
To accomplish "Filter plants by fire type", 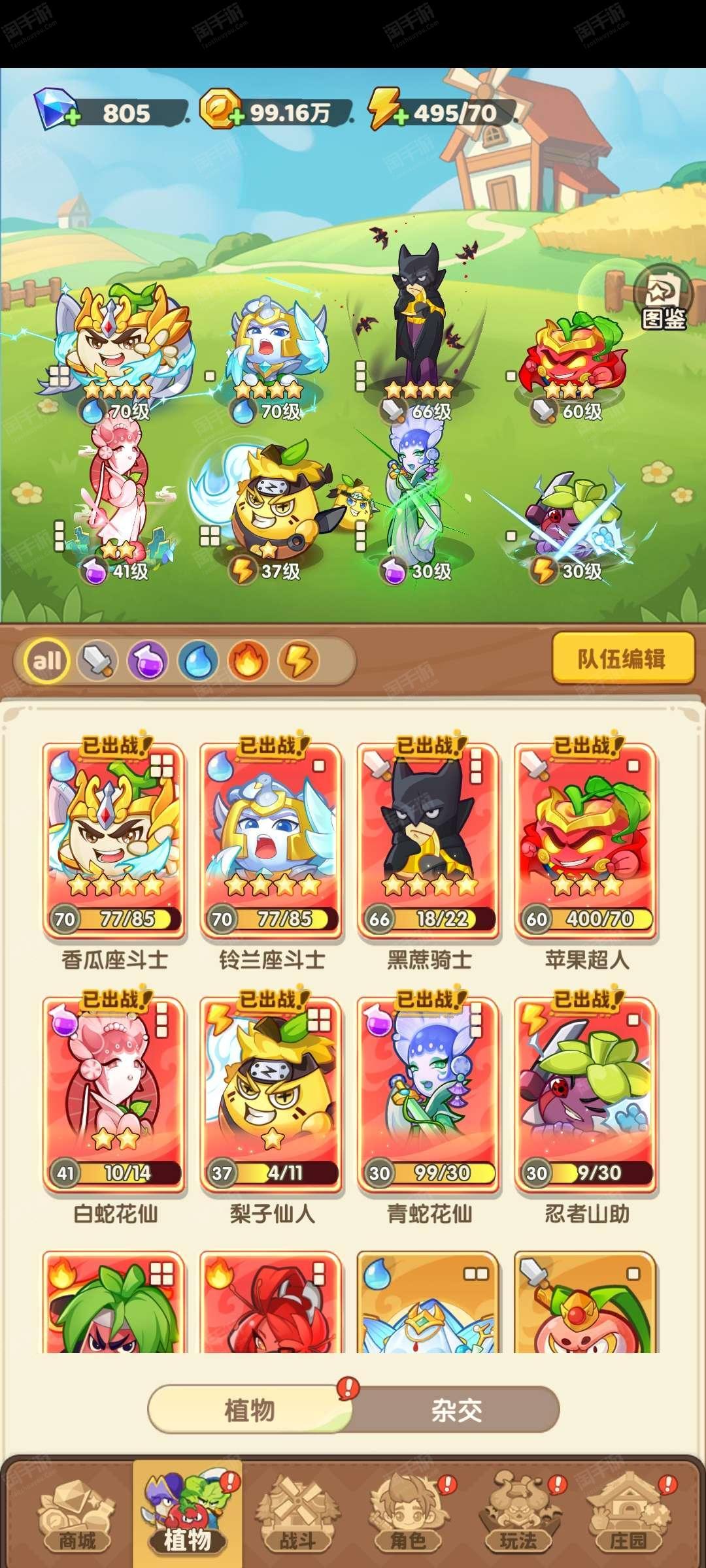I will 248,661.
